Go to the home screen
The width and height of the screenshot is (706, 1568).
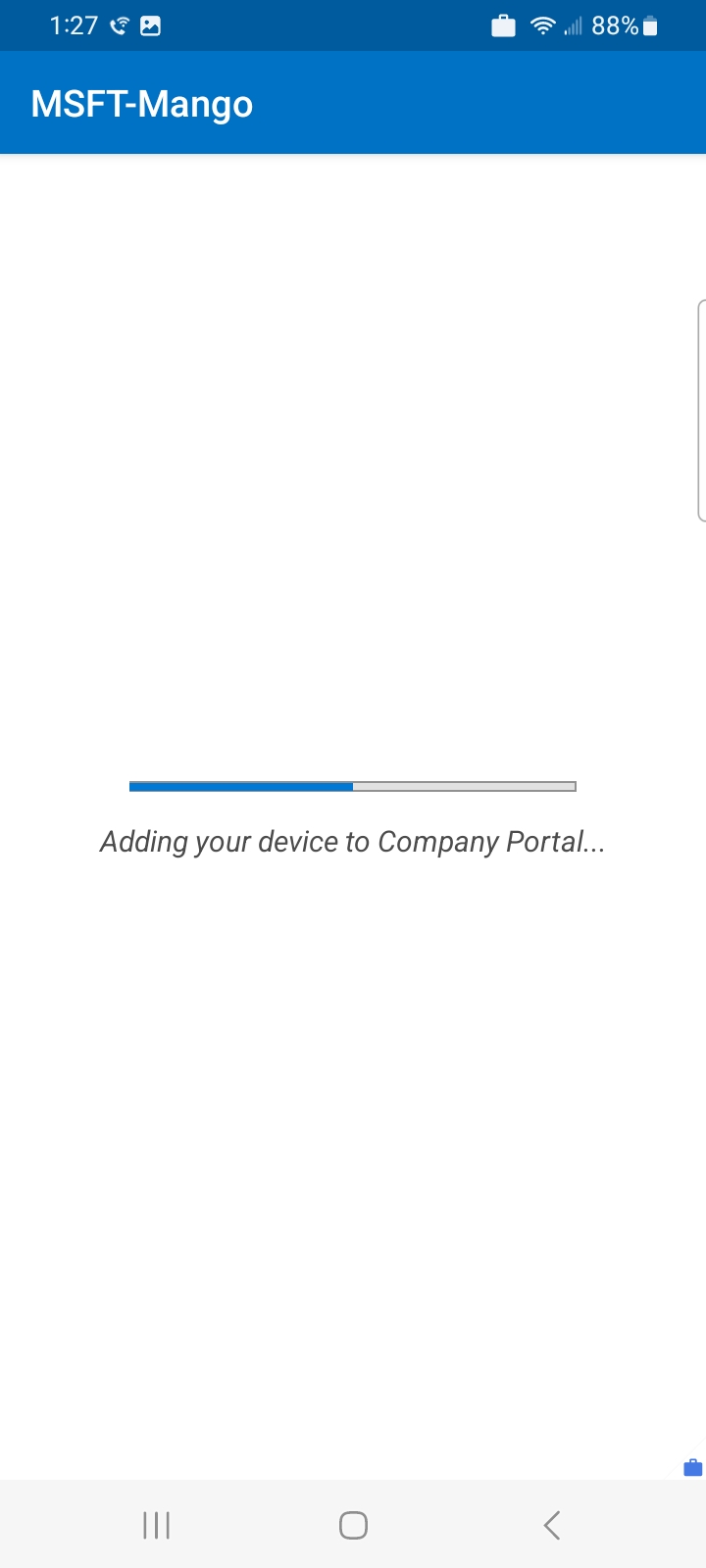353,1525
